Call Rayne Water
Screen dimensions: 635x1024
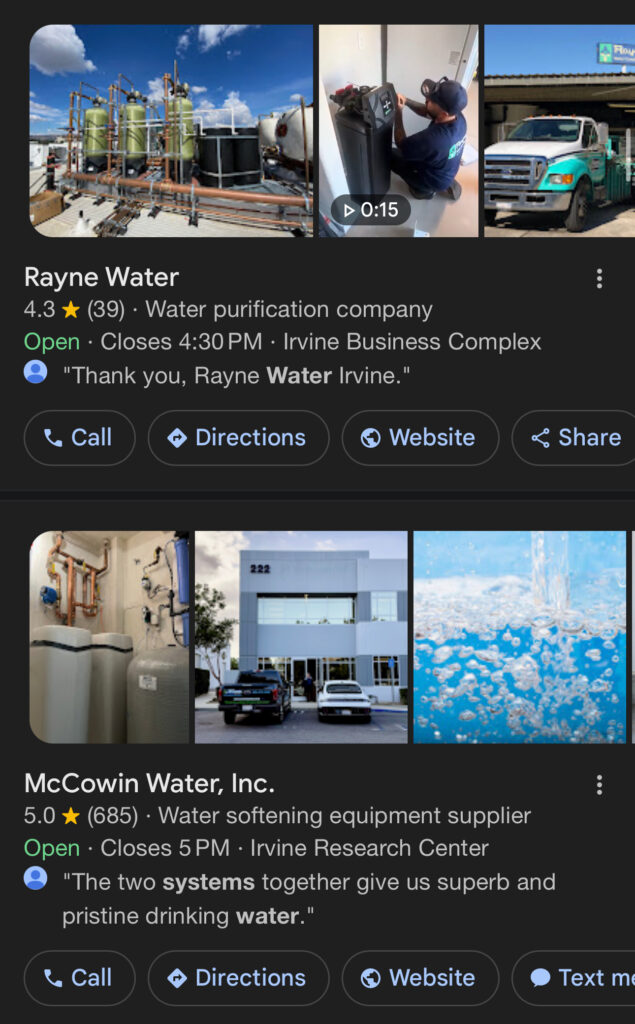[x=79, y=438]
